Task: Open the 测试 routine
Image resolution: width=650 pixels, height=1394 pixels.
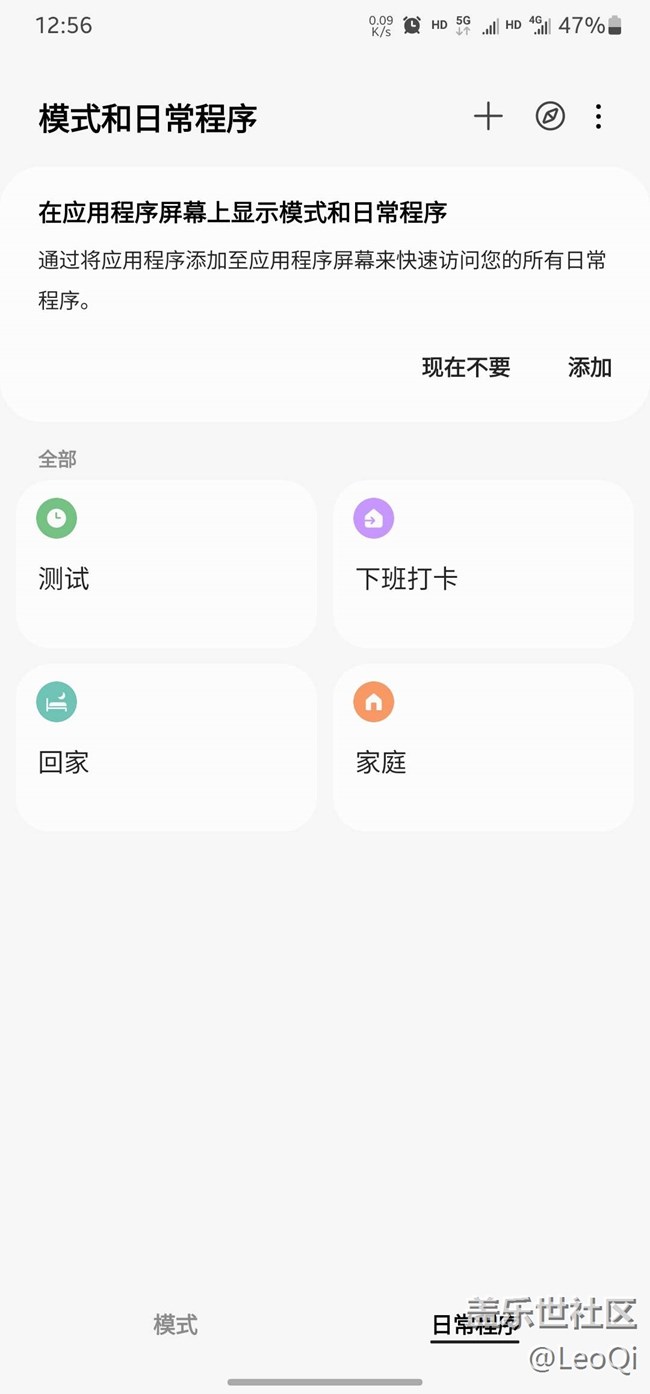Action: tap(166, 564)
